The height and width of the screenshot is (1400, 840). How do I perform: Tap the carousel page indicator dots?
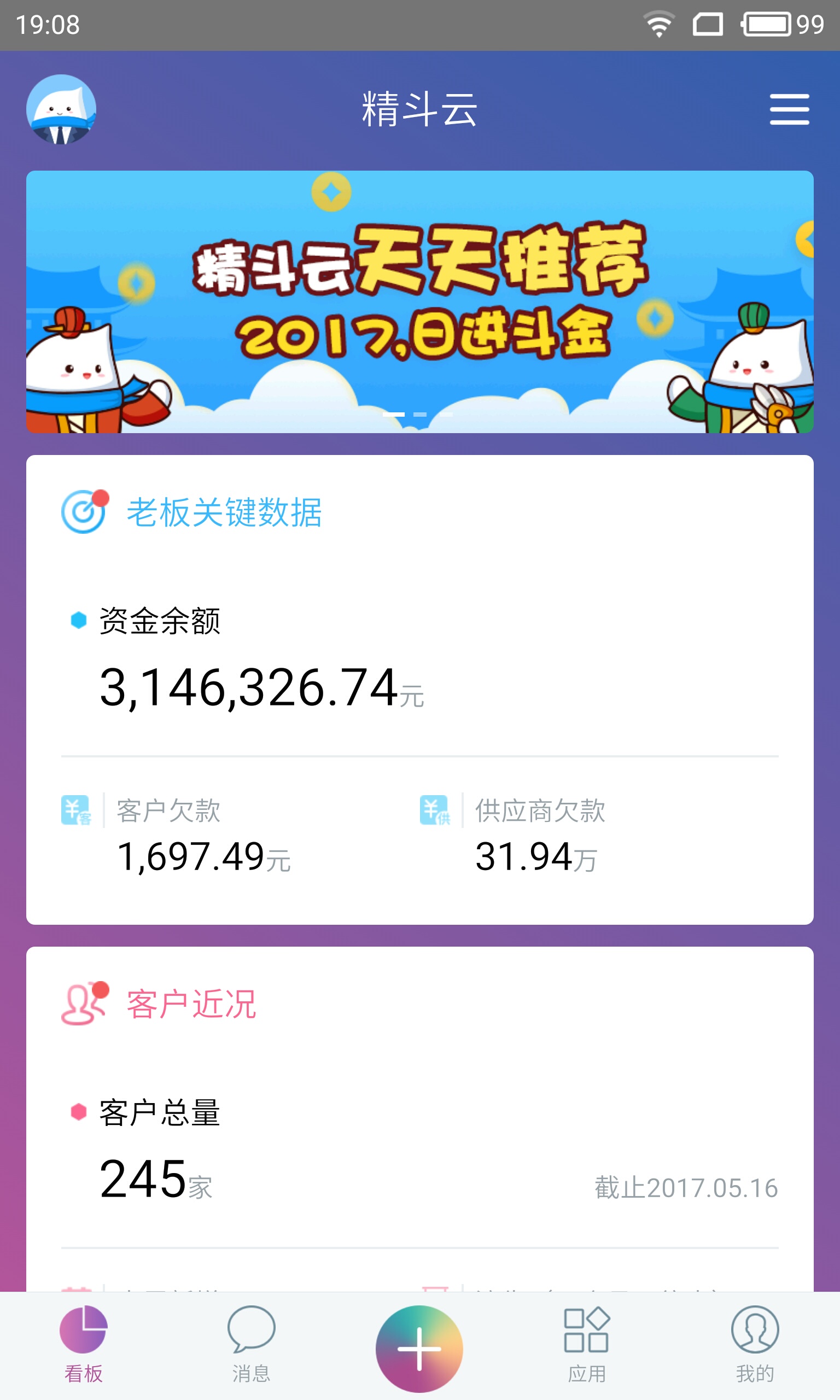[x=419, y=414]
